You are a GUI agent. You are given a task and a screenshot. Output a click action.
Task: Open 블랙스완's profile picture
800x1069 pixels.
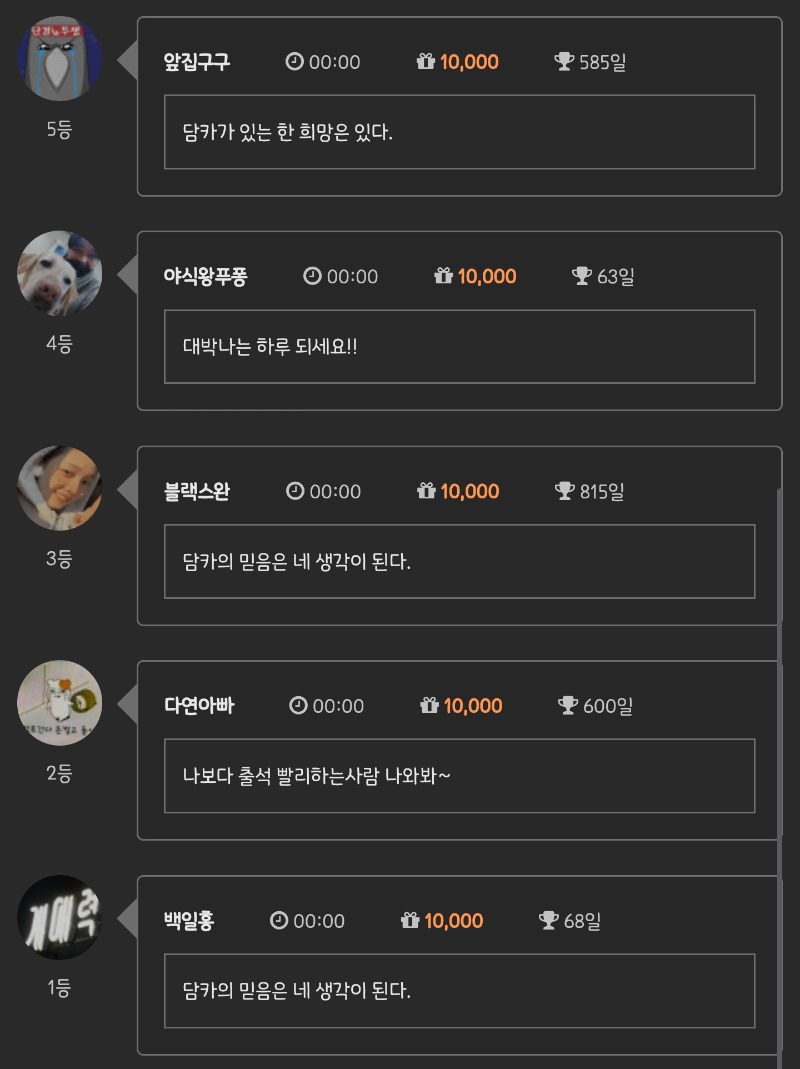coord(60,488)
